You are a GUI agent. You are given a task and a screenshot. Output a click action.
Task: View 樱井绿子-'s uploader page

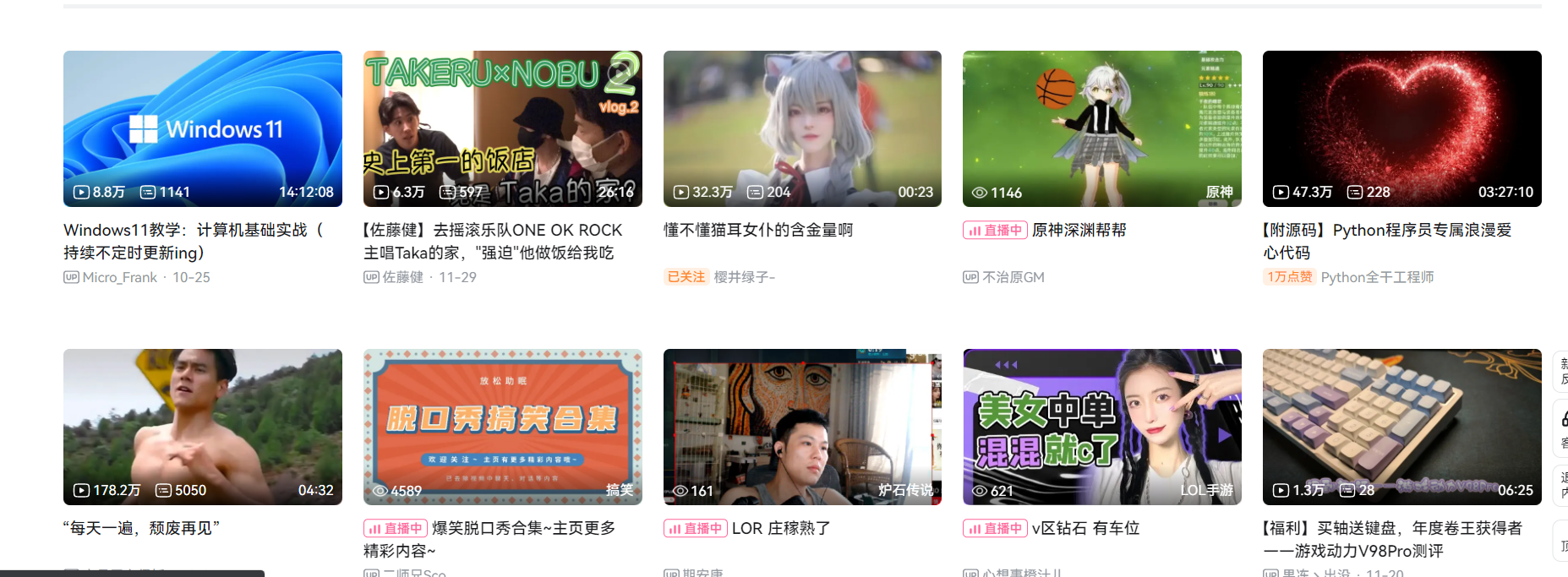(x=744, y=277)
